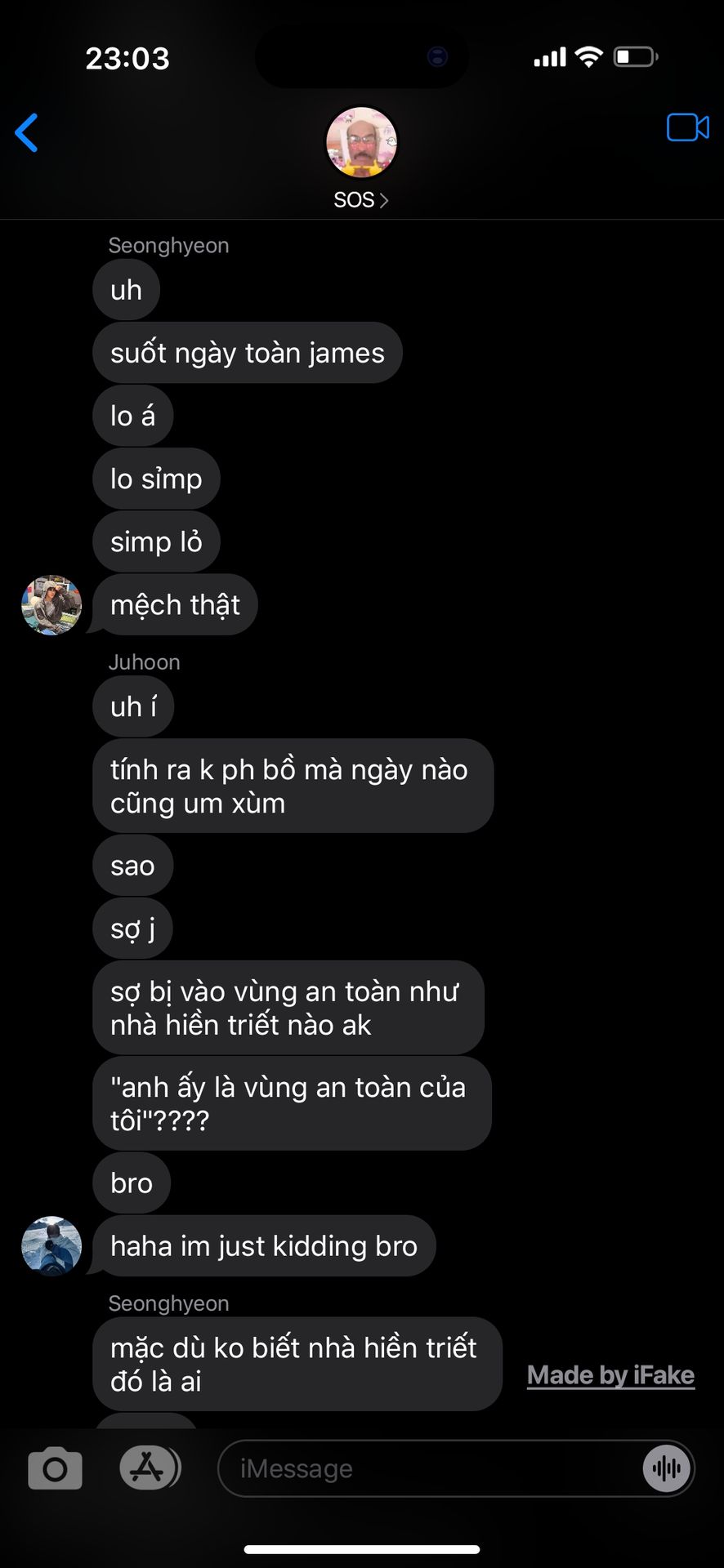View Juhoon's profile picture

point(51,1246)
